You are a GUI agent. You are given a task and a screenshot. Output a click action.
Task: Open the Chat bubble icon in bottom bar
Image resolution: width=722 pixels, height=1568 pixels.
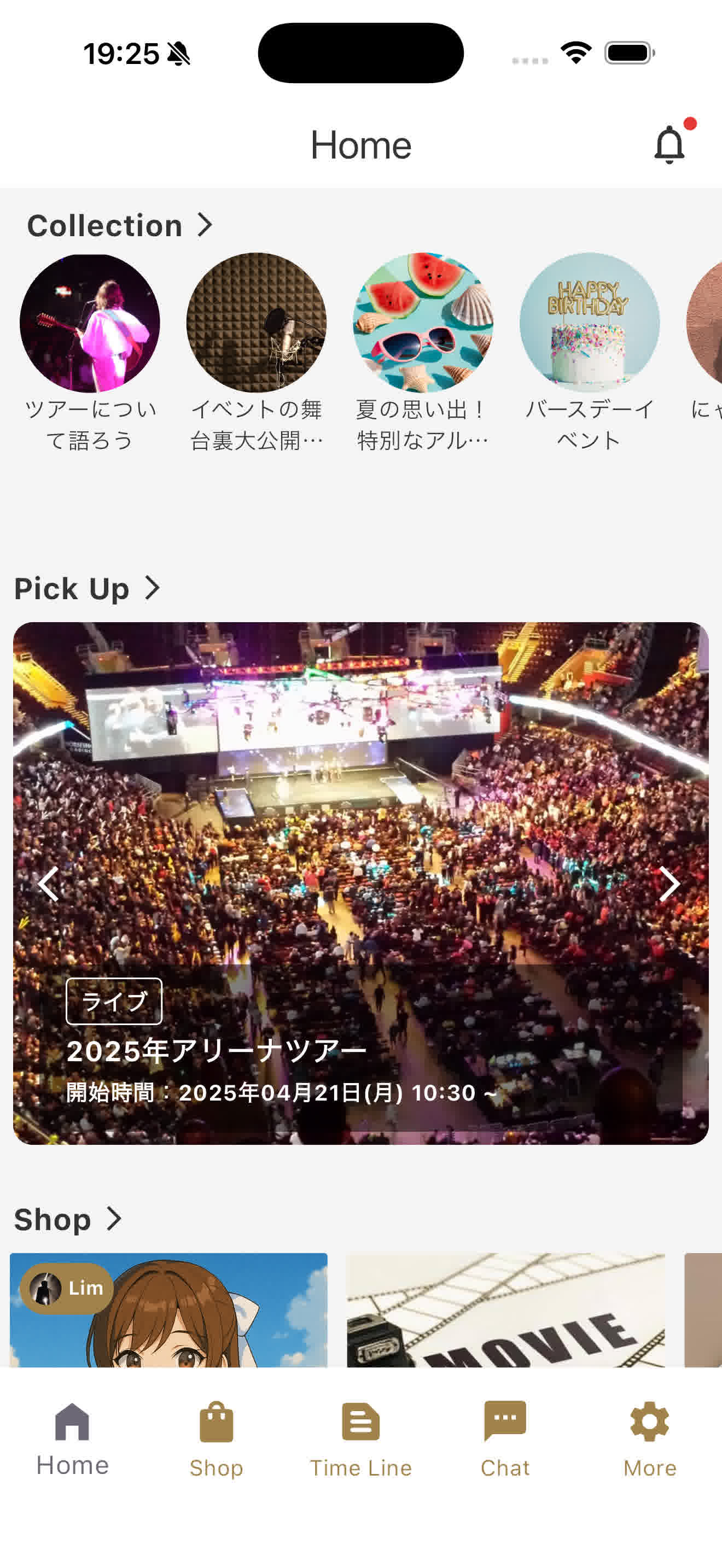(x=505, y=1421)
